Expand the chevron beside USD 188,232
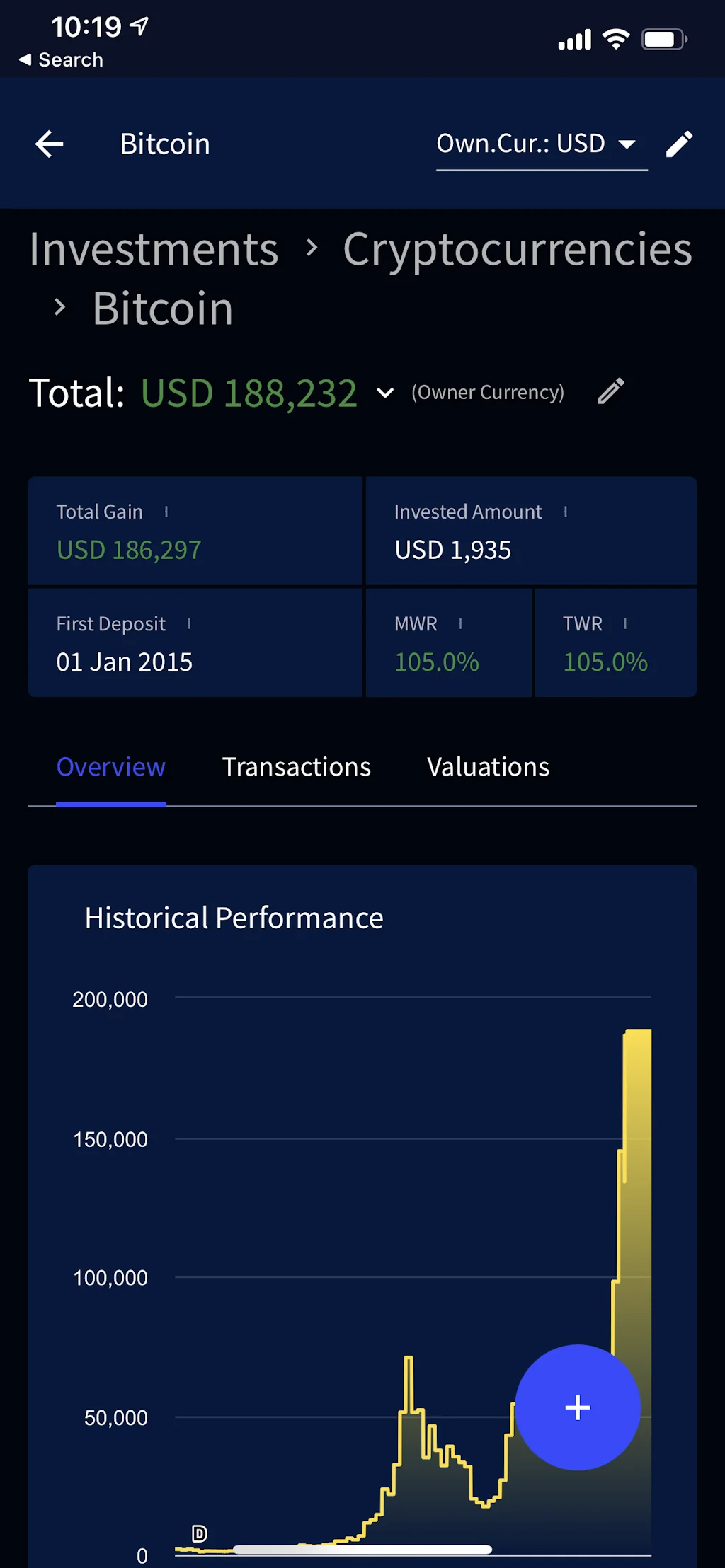 [384, 393]
